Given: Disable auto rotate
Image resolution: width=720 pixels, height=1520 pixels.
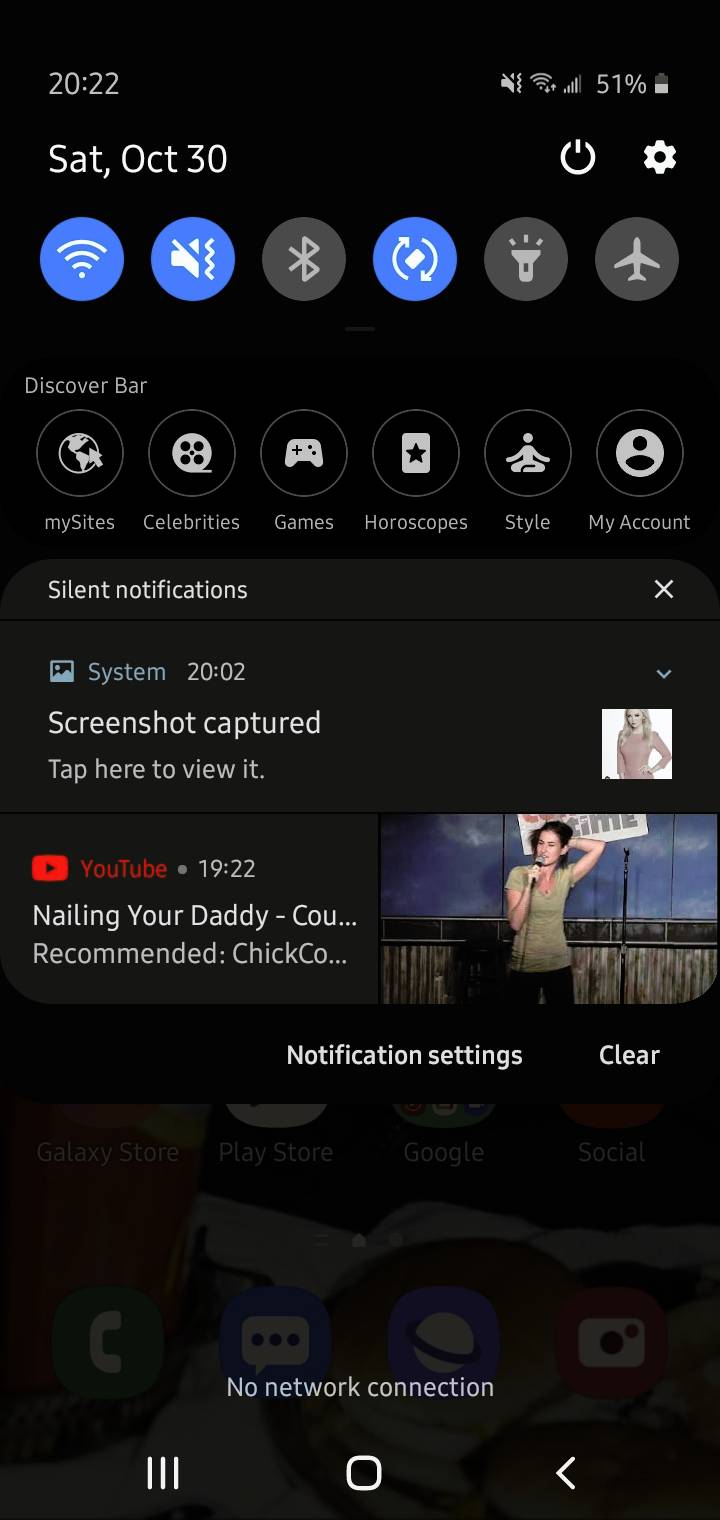Looking at the screenshot, I should [x=415, y=260].
